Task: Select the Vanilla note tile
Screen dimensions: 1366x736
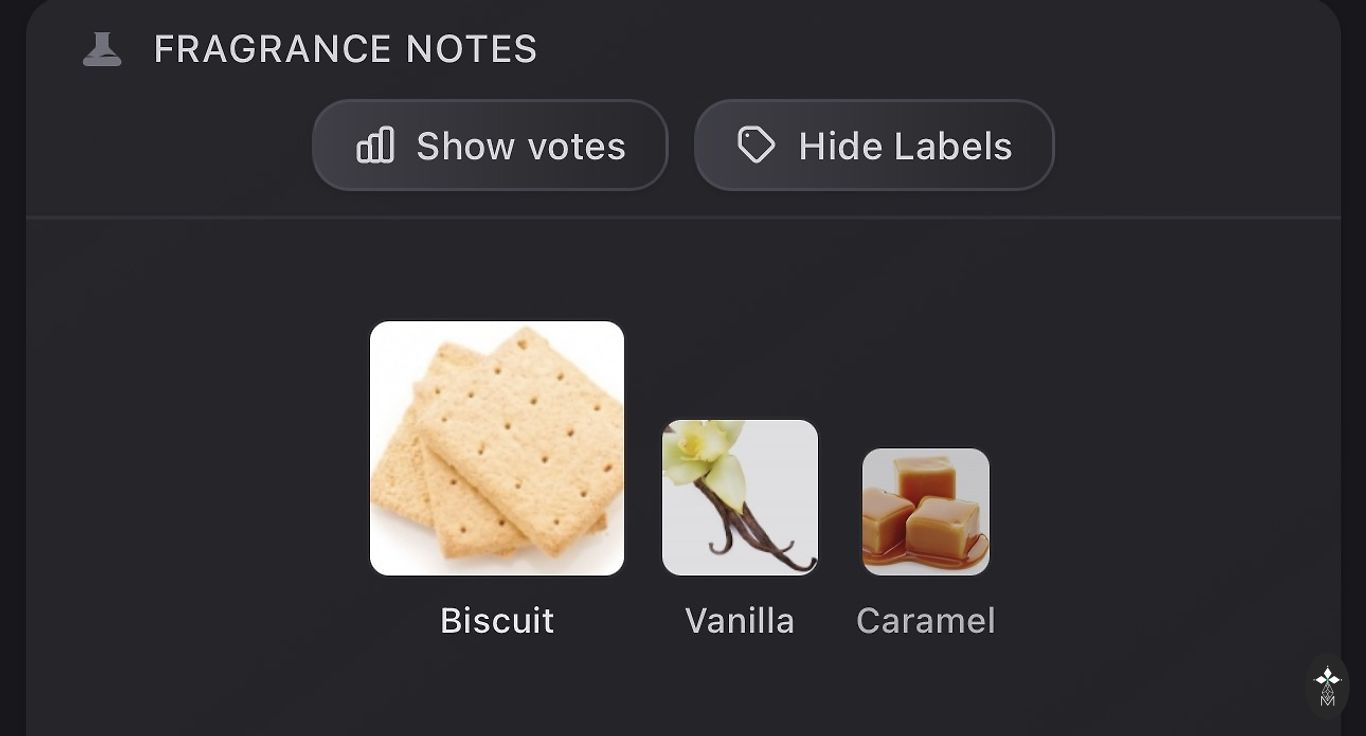Action: tap(740, 497)
